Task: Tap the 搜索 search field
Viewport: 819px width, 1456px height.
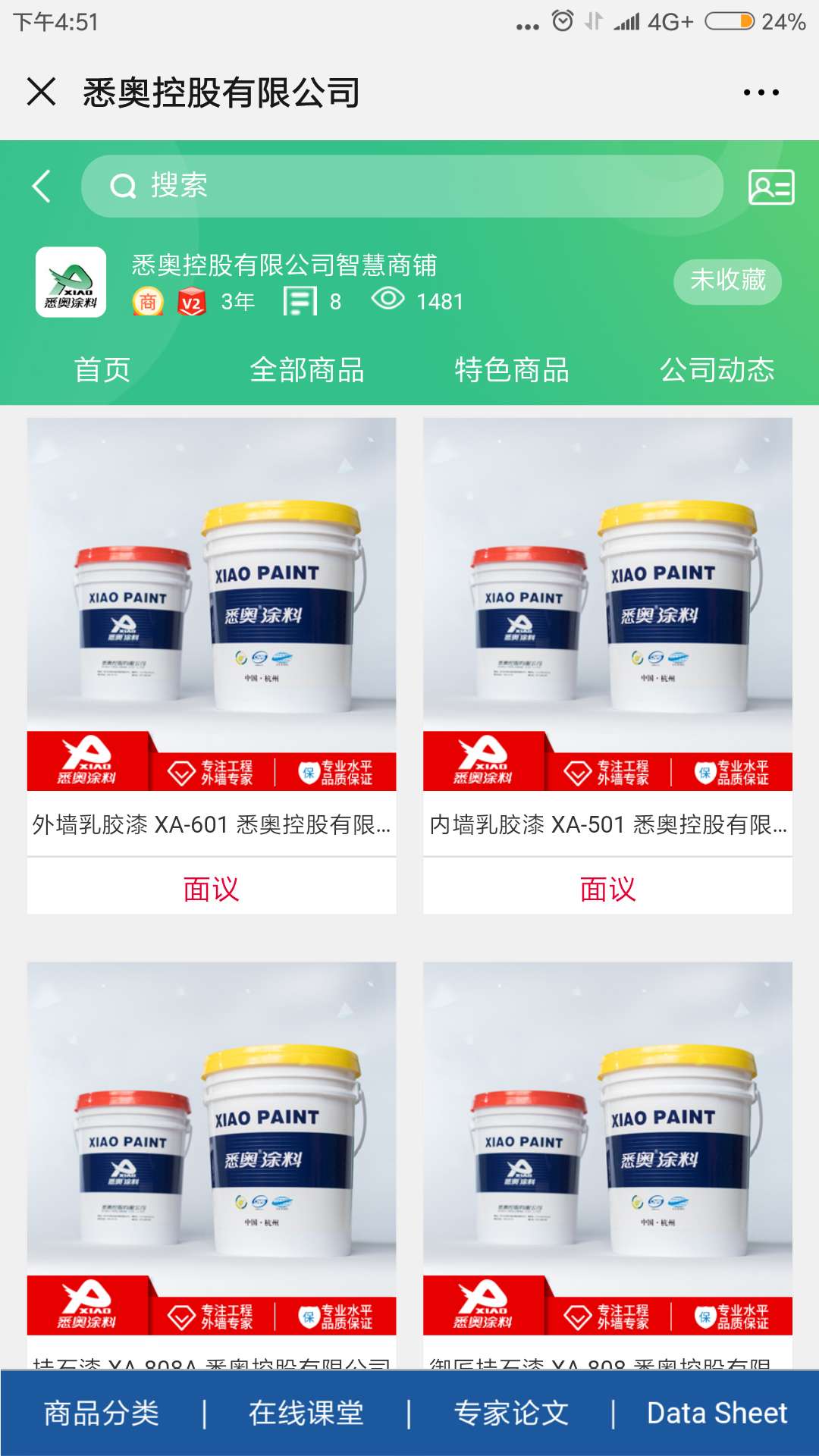Action: coord(402,186)
